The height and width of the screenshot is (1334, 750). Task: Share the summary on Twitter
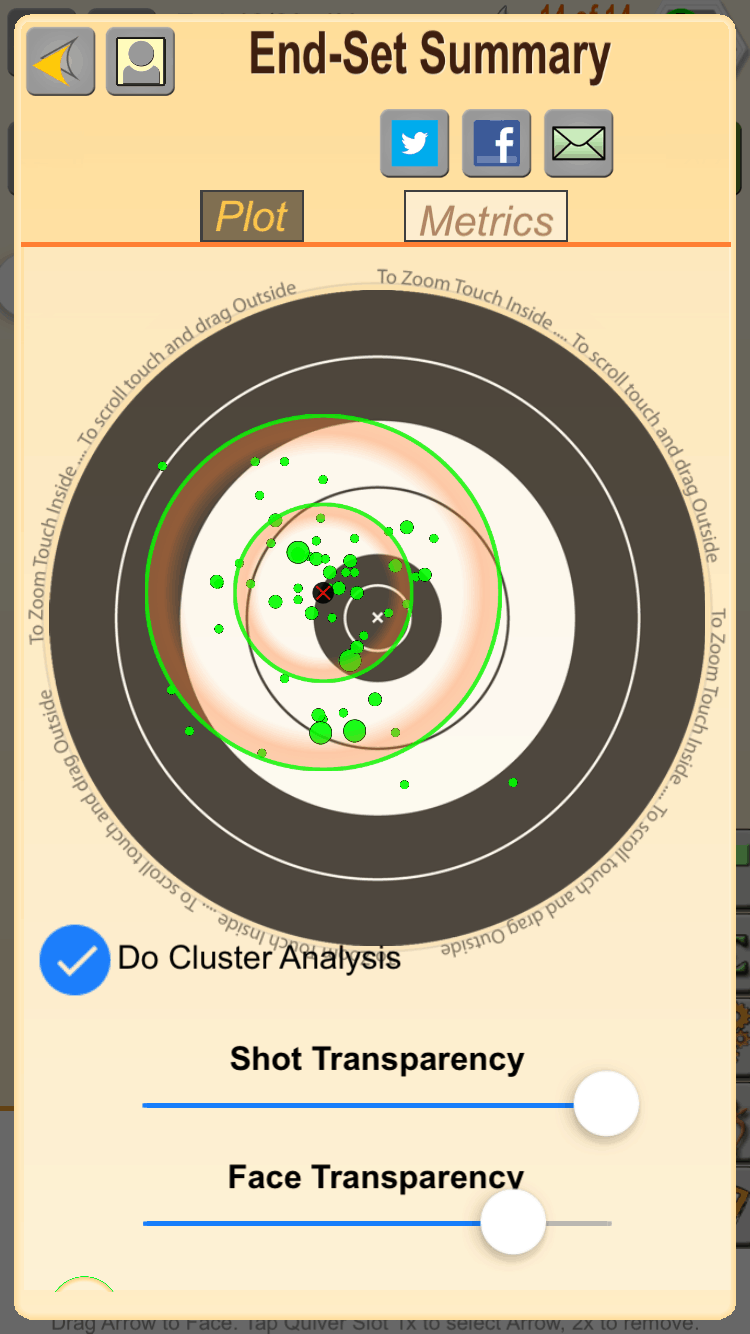coord(415,144)
